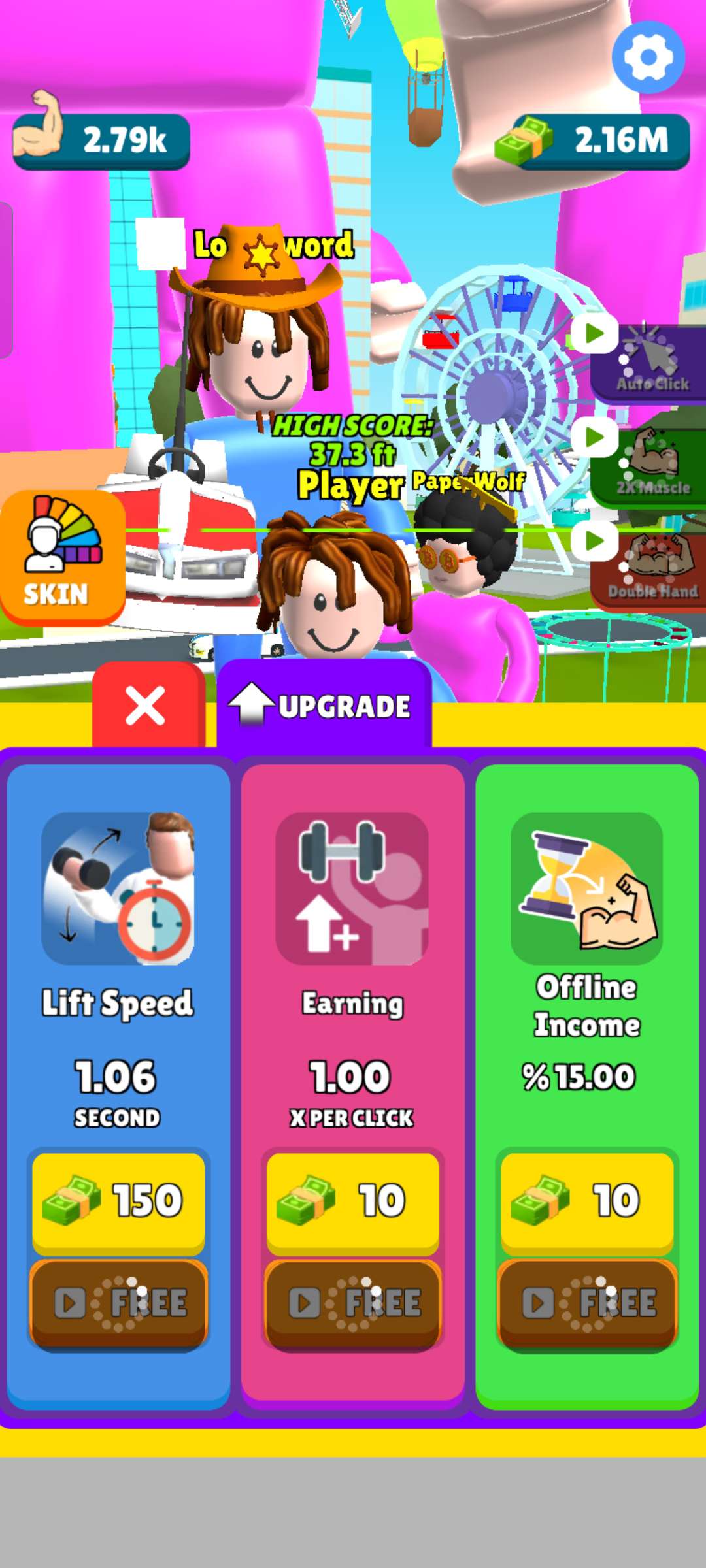
Task: Get Offline Income upgrade FREE via ad
Action: pos(586,1302)
